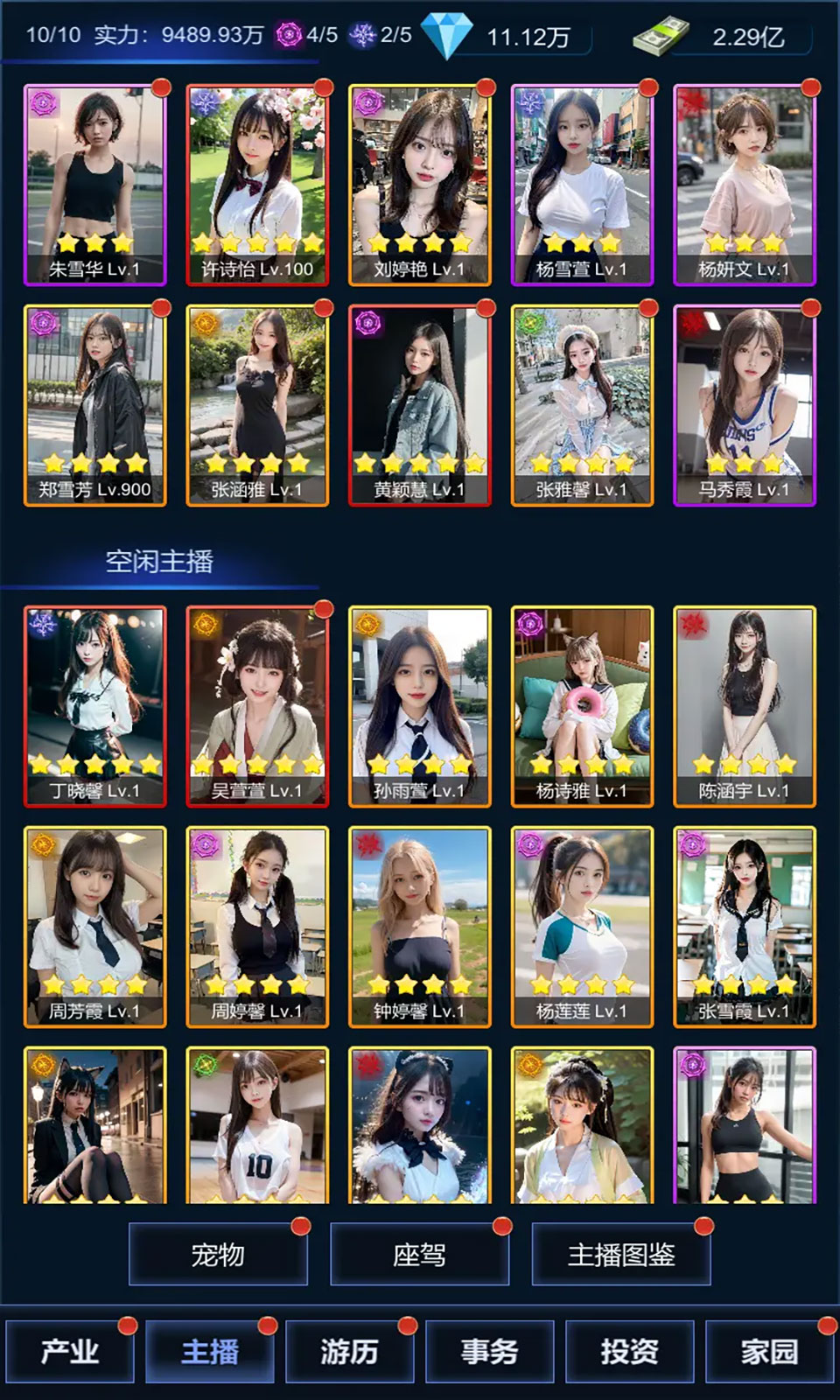Screen dimensions: 840x1400
Task: Open the 产业 tab
Action: 70,1351
